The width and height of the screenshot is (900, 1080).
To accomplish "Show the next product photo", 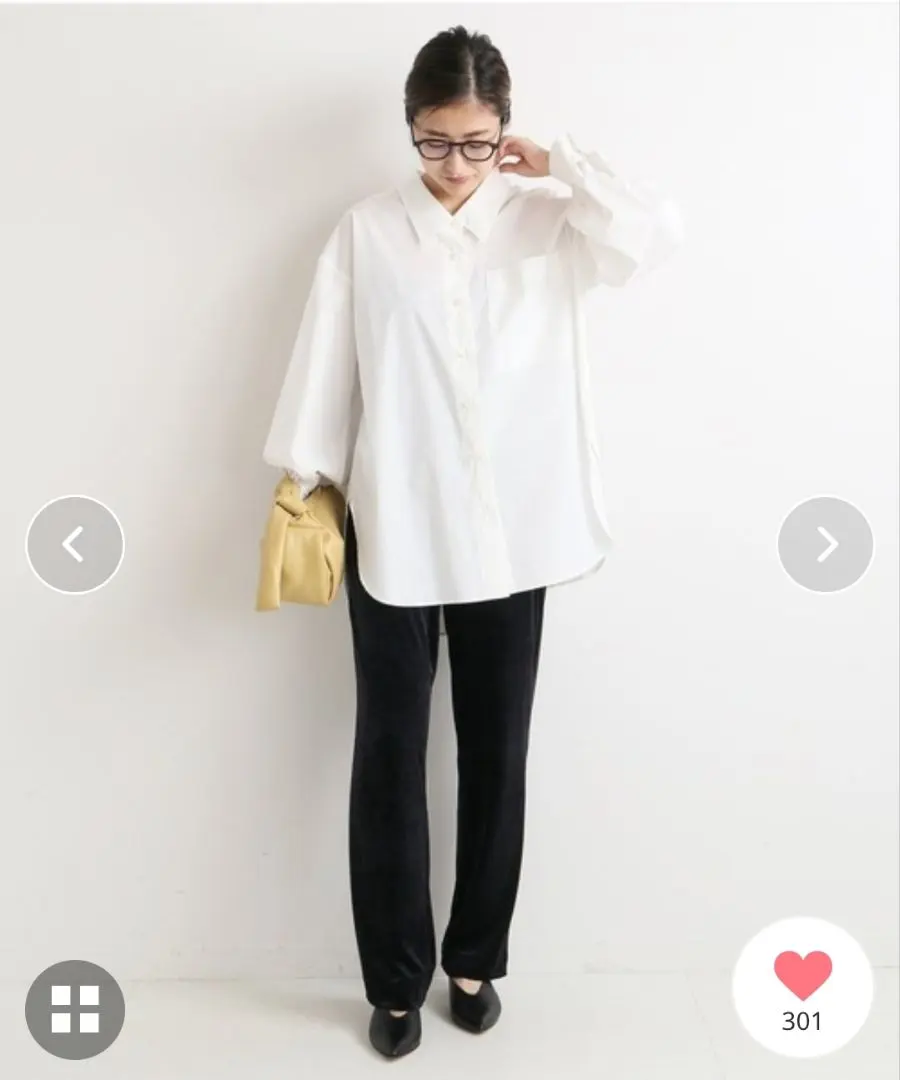I will (825, 545).
